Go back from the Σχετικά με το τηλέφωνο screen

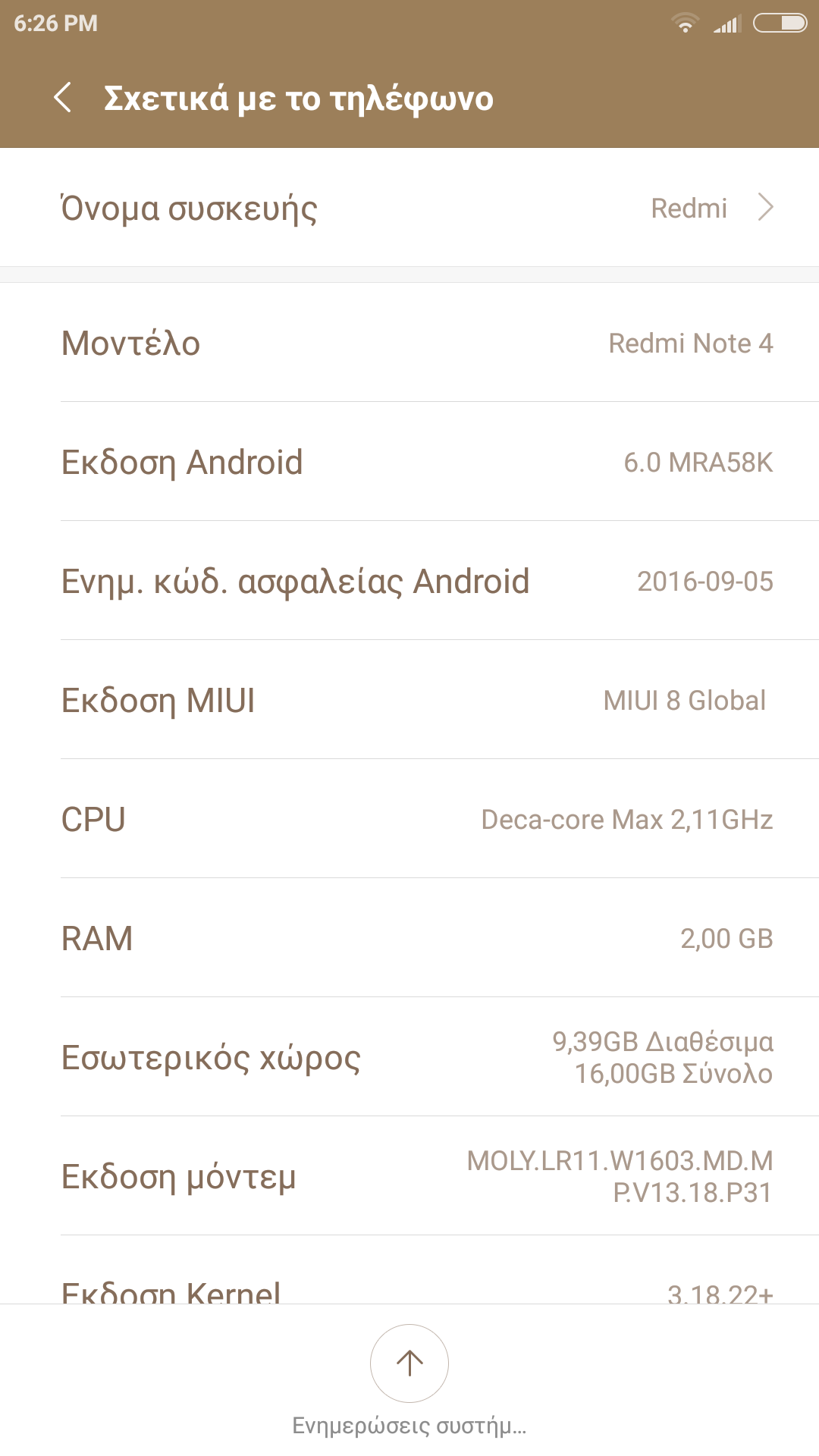(64, 99)
